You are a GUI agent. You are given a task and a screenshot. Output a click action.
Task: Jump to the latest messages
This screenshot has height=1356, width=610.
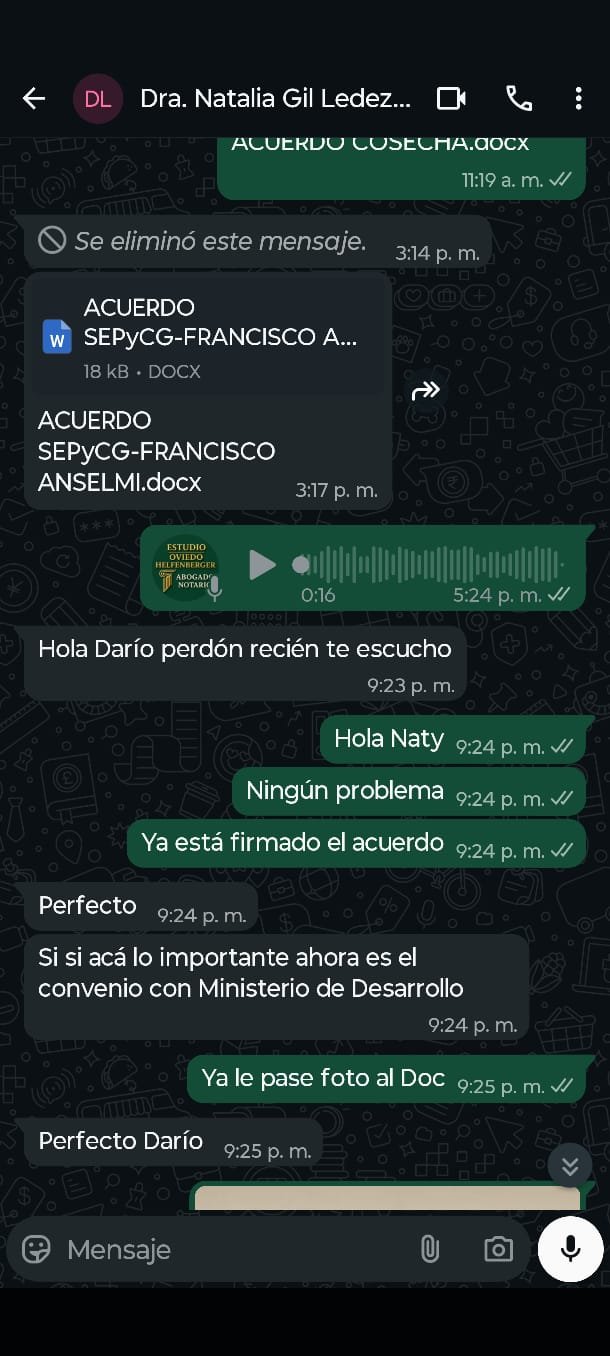click(570, 1166)
